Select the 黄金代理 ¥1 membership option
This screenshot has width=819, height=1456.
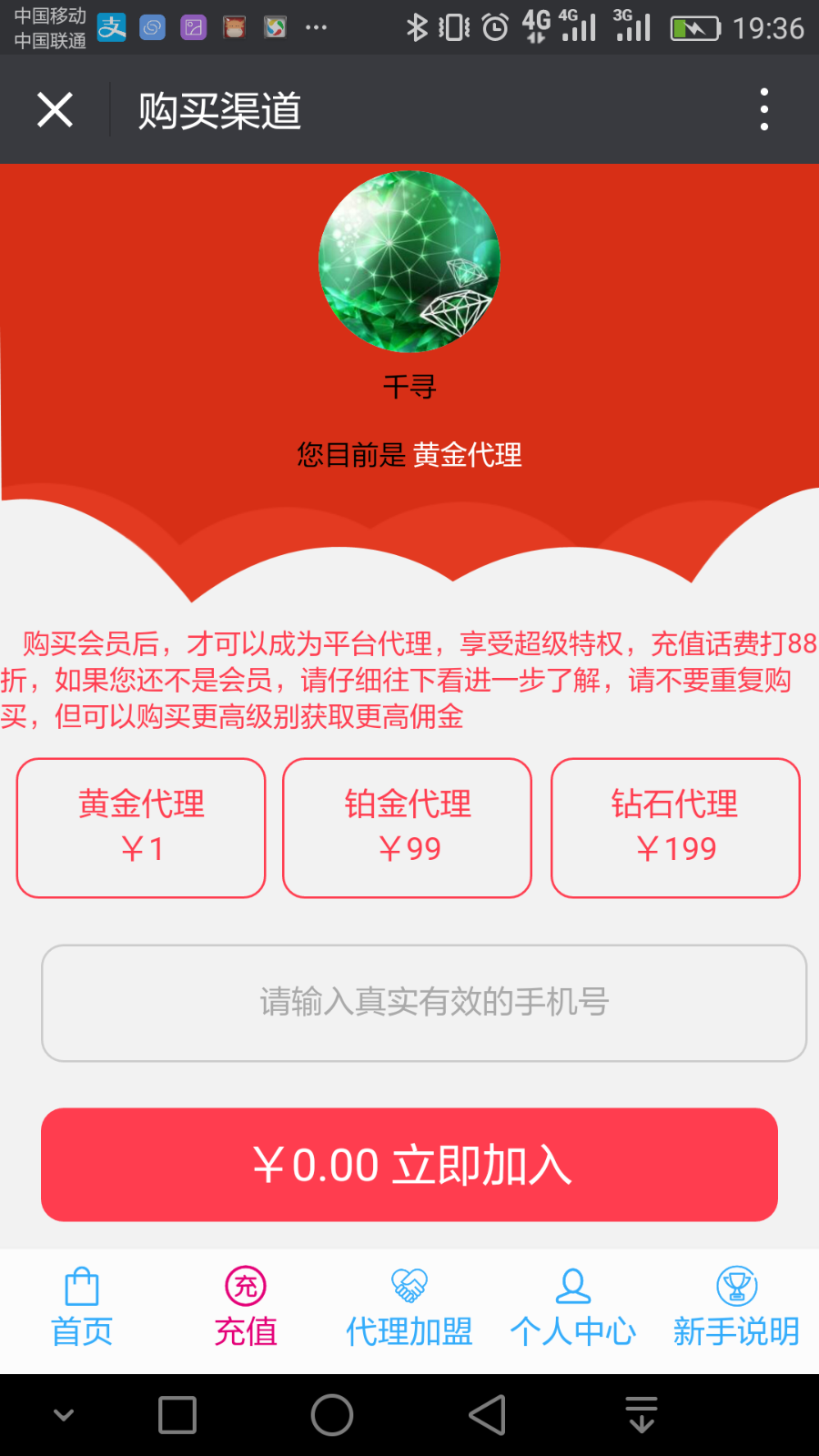click(x=140, y=826)
